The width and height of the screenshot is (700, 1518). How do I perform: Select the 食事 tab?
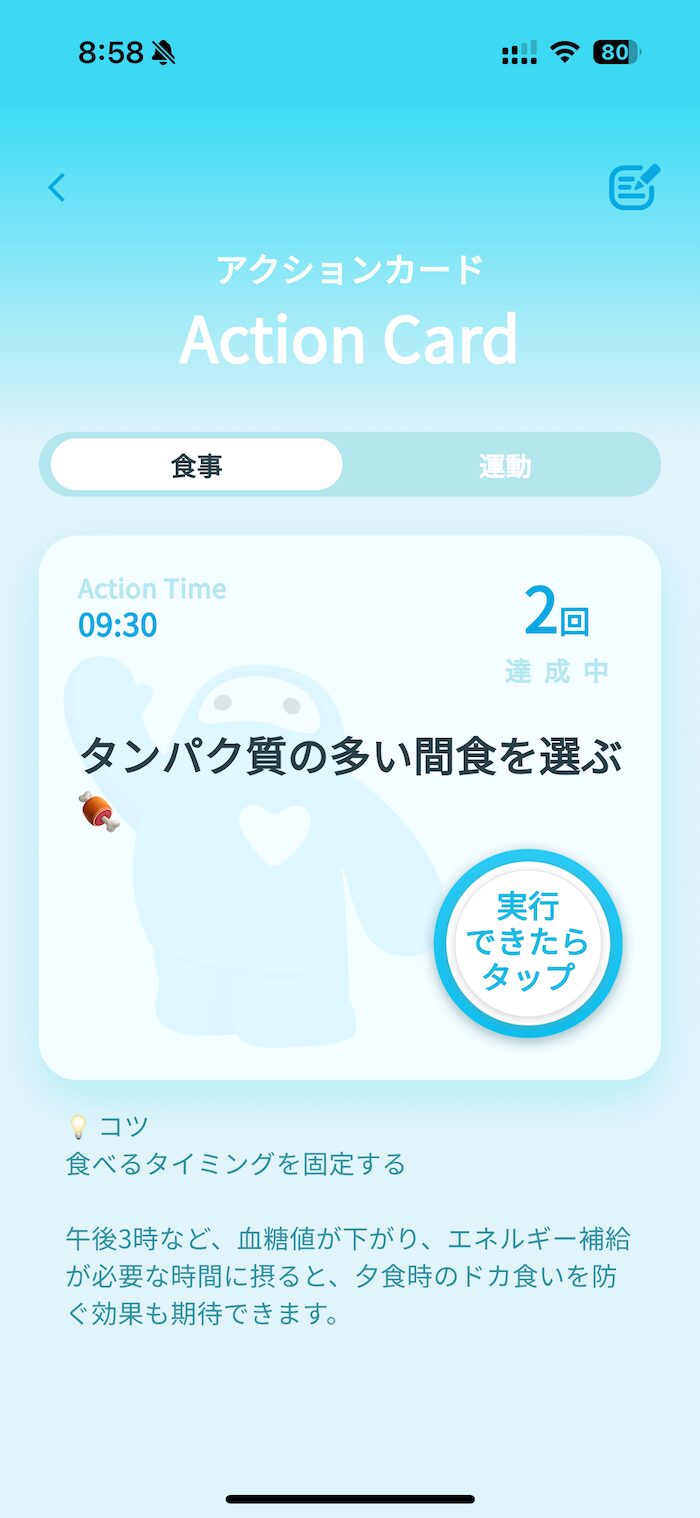(196, 465)
